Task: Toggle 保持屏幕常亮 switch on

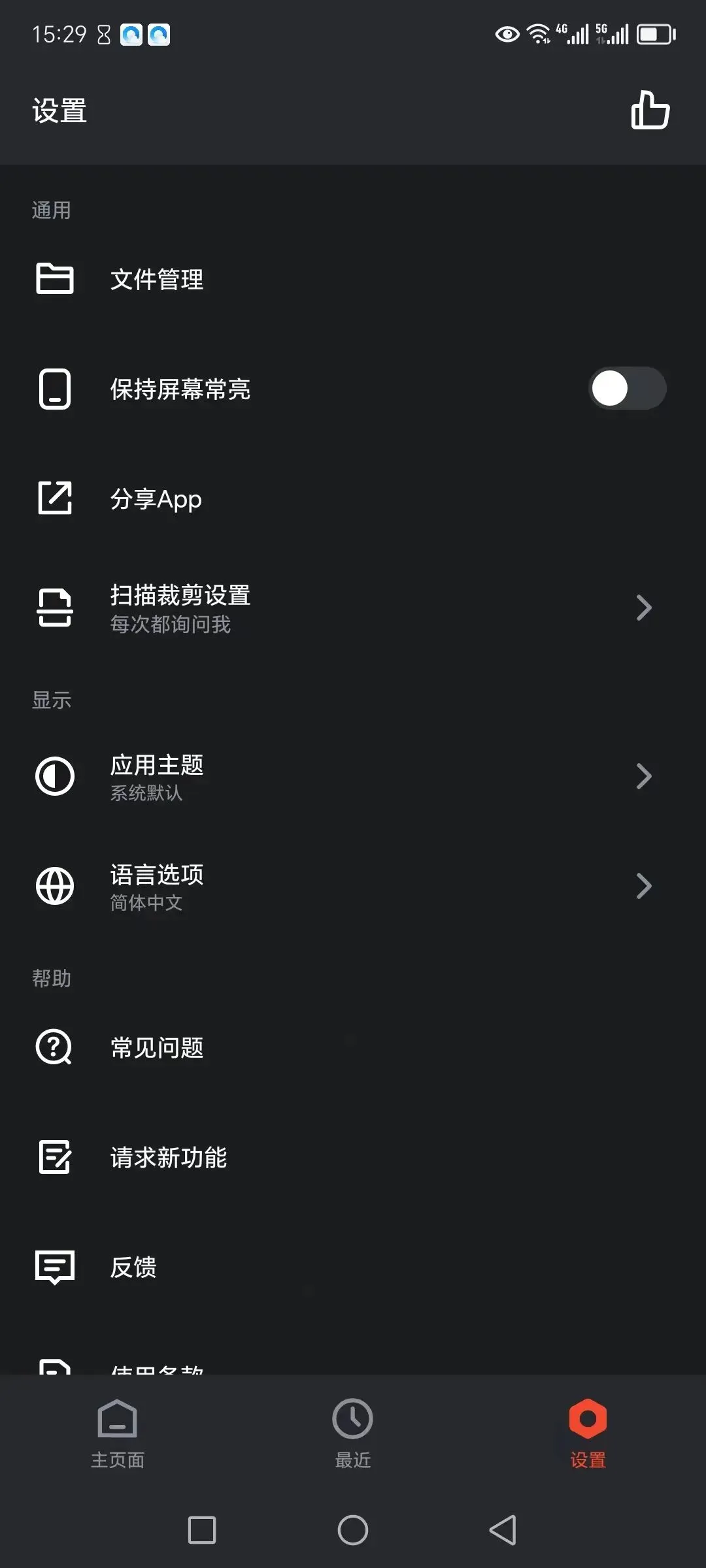Action: coord(627,389)
